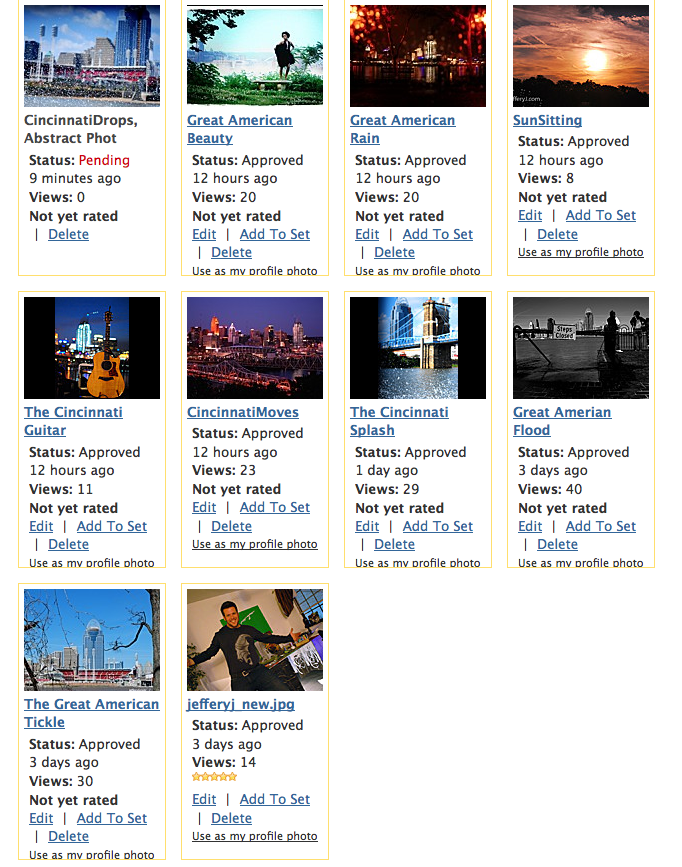The image size is (682, 867).
Task: Edit The Cincinnati Splash photo
Action: [367, 526]
